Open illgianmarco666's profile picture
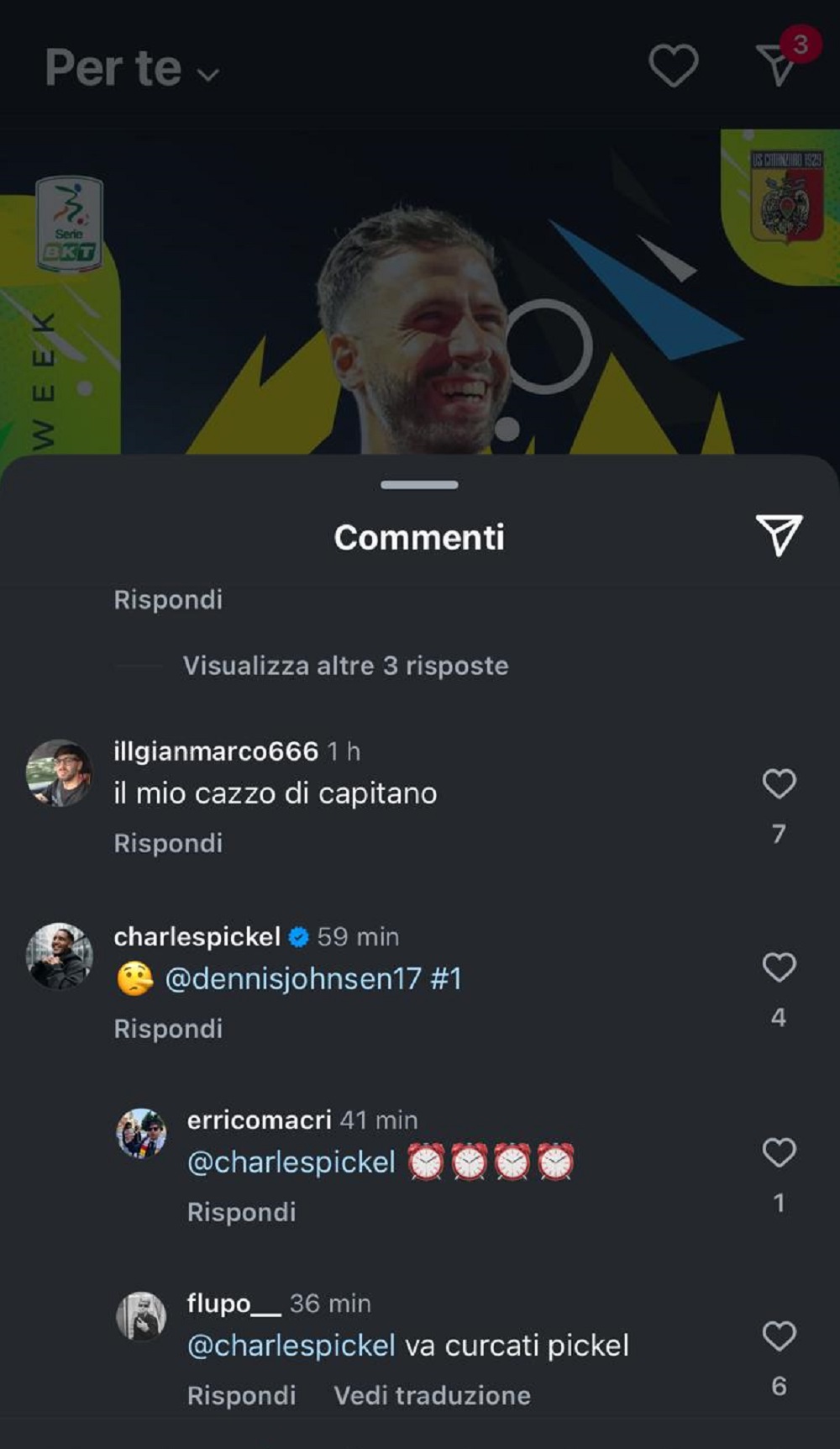This screenshot has width=840, height=1449. click(59, 773)
